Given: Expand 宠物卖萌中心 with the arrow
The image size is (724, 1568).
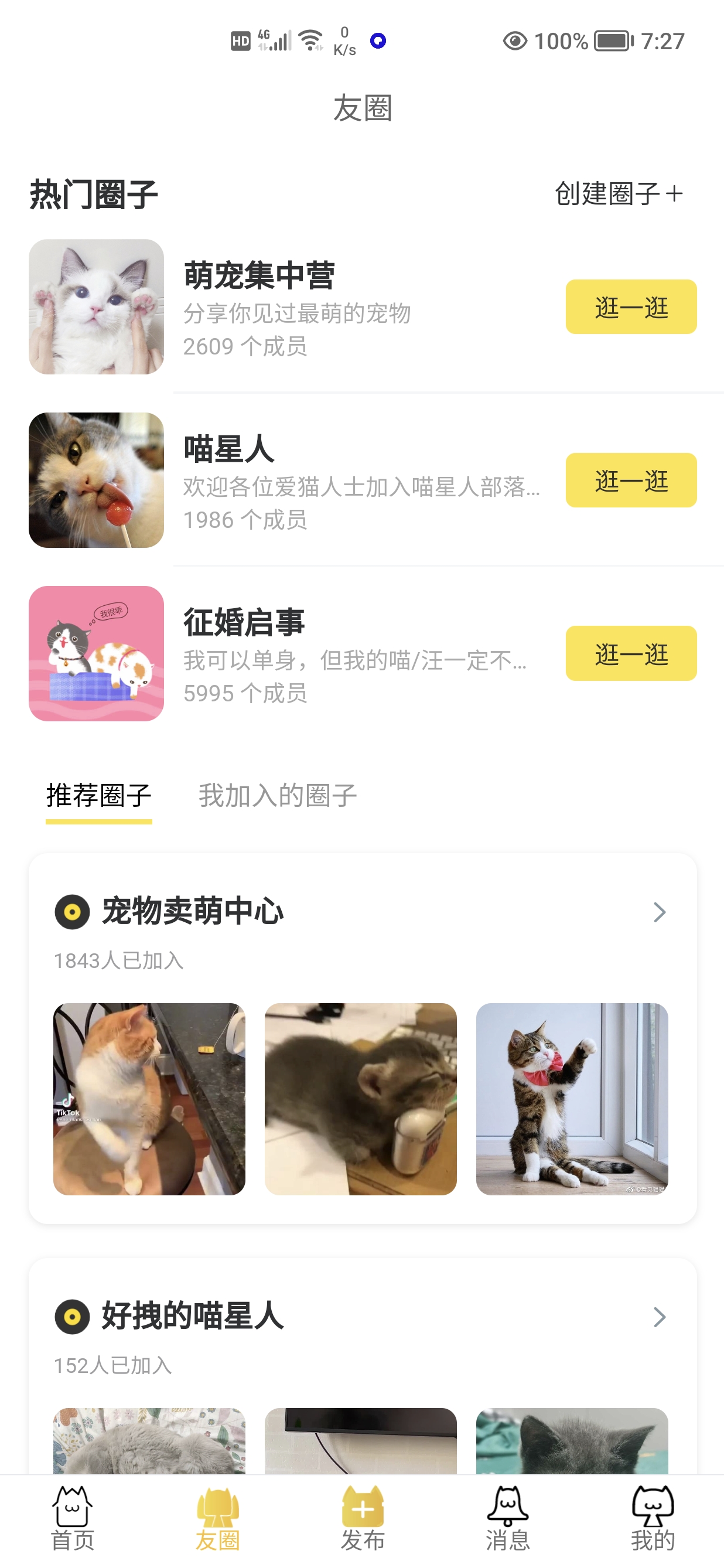Looking at the screenshot, I should (659, 912).
